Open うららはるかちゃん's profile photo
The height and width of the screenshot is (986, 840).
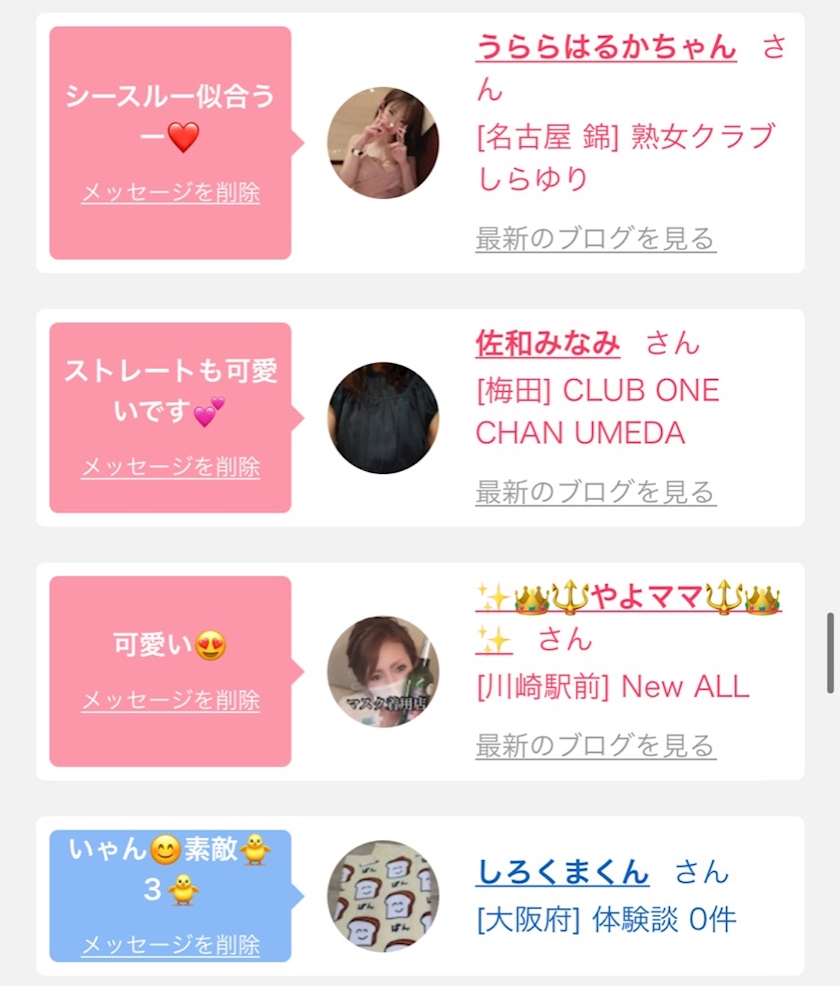(x=384, y=143)
